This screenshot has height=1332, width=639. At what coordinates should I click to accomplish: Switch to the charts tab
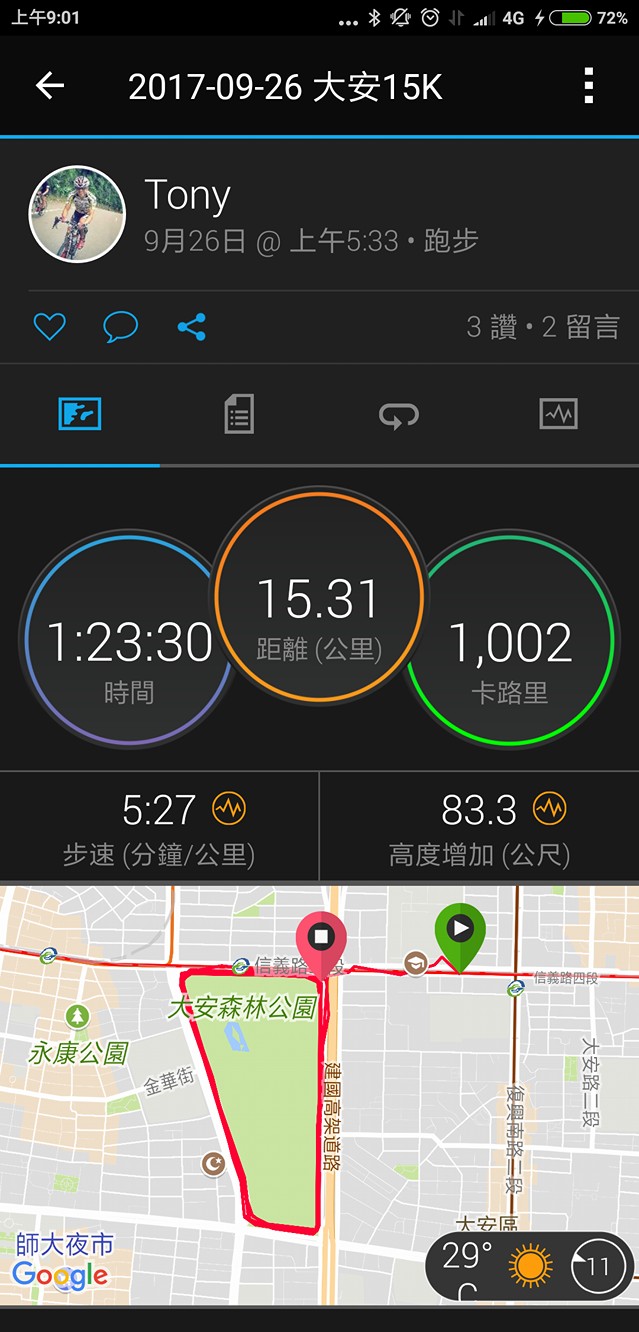(x=558, y=414)
